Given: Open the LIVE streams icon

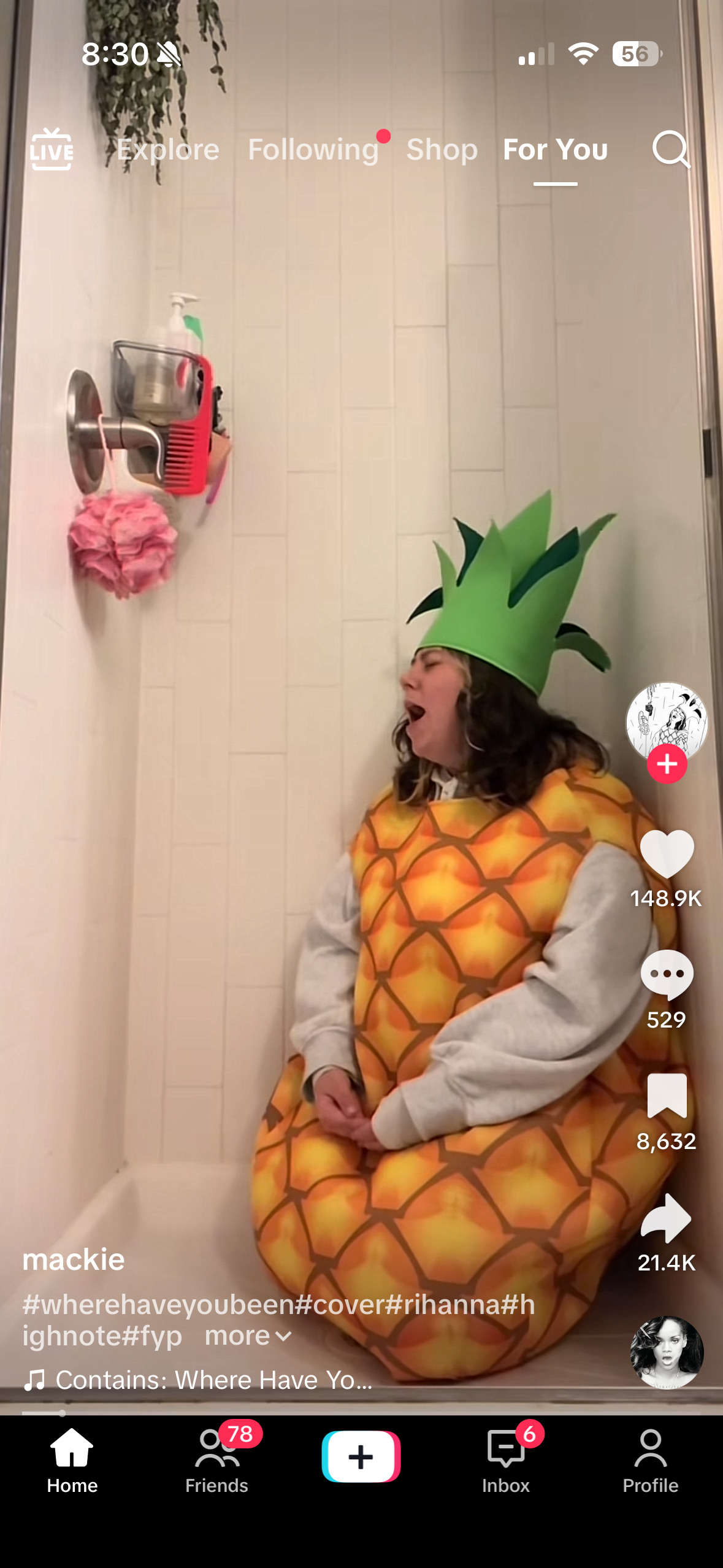Looking at the screenshot, I should point(52,149).
